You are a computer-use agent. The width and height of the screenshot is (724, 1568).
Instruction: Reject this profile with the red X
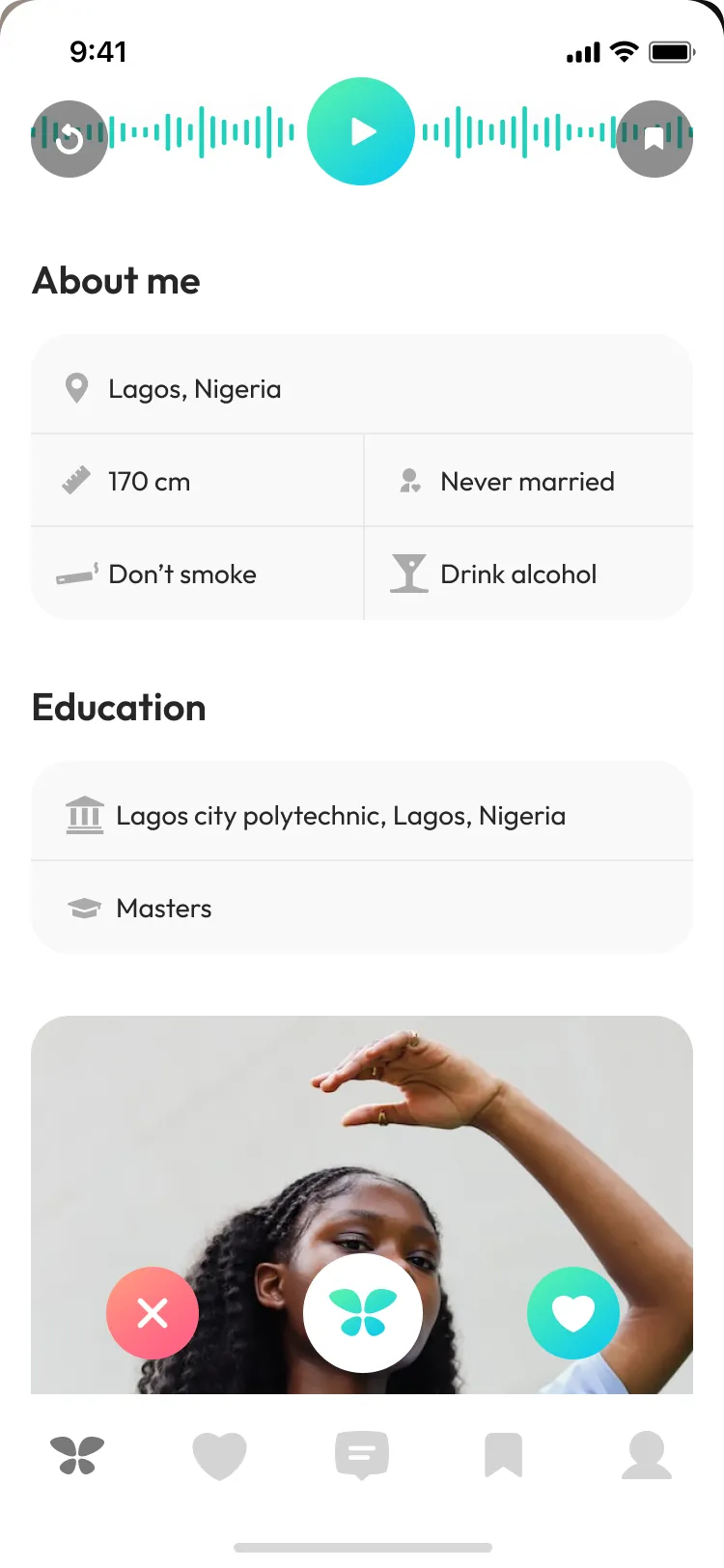pyautogui.click(x=153, y=1313)
